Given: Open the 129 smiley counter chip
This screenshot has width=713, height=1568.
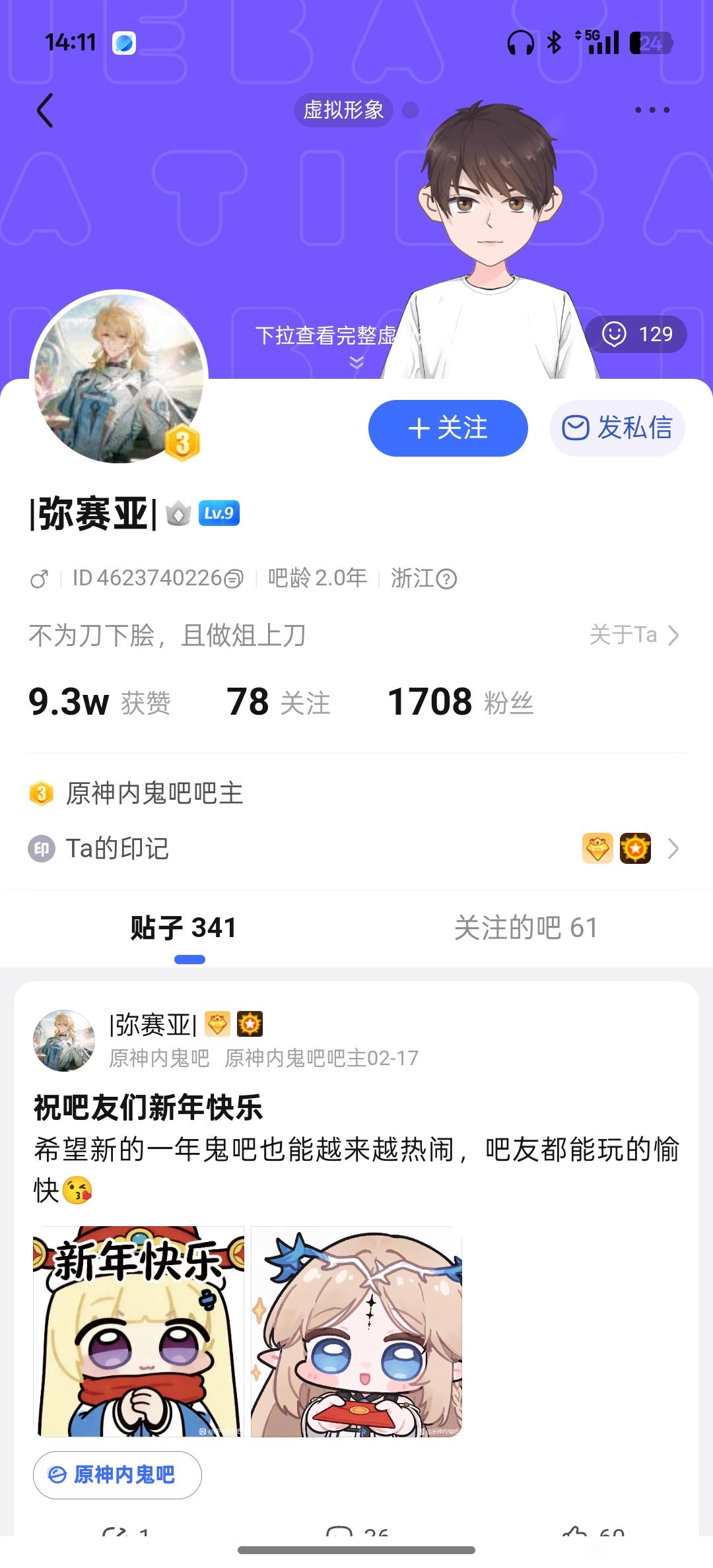Looking at the screenshot, I should click(x=636, y=334).
